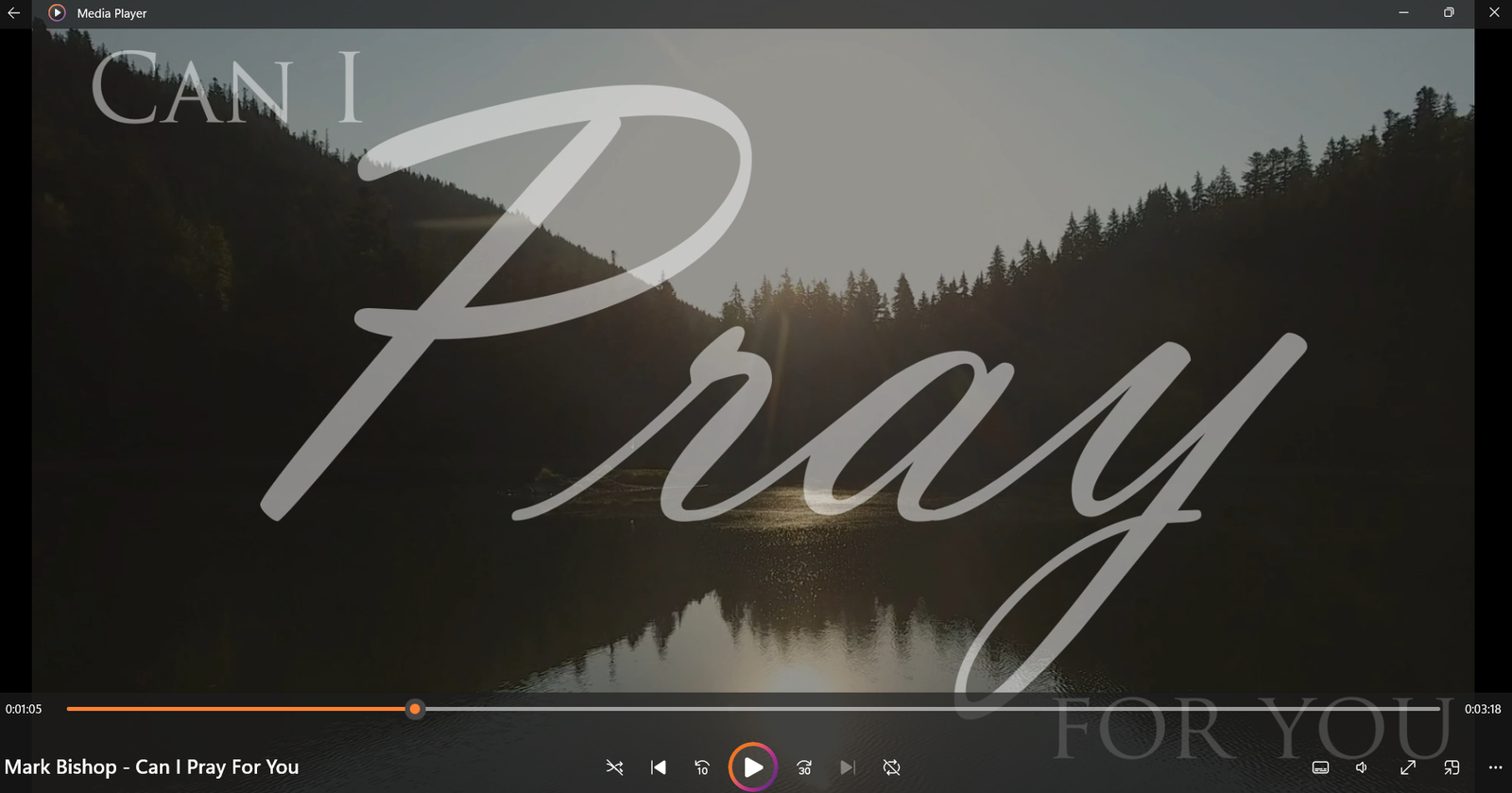
Task: Toggle repeat mode
Action: [891, 767]
